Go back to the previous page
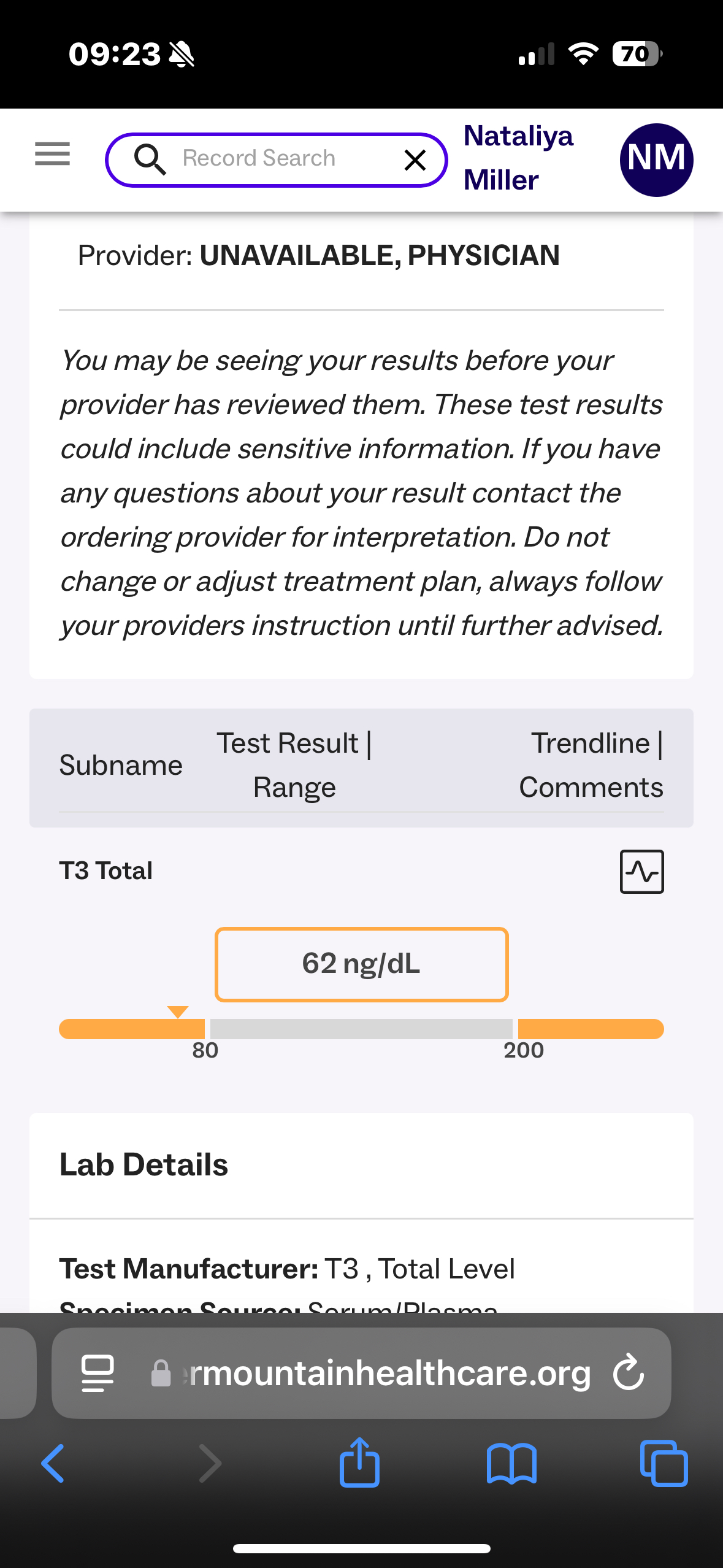 point(53,1464)
